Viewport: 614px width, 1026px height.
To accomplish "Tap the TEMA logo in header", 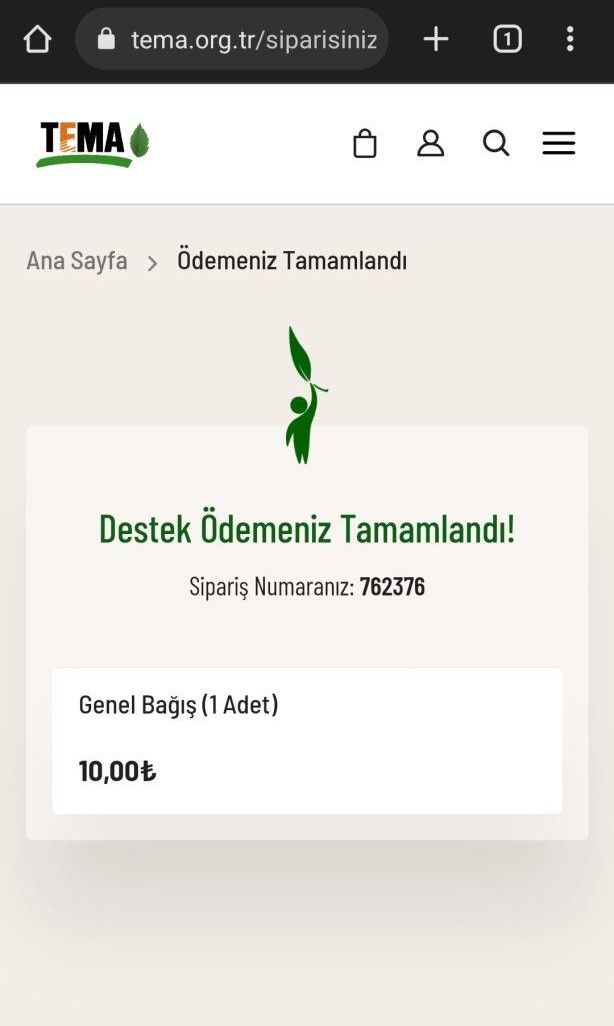I will 93,143.
